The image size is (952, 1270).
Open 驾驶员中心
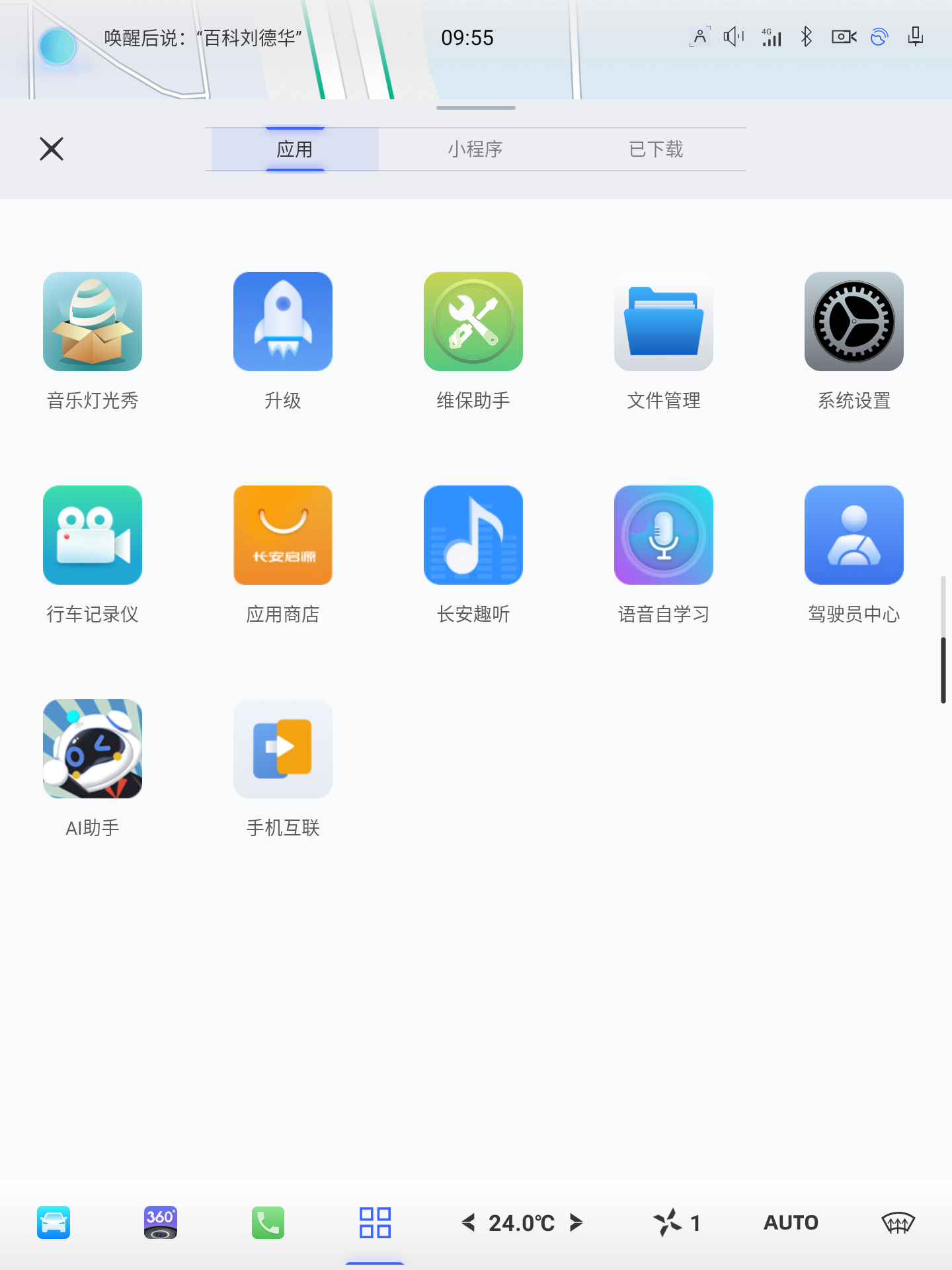coord(854,535)
